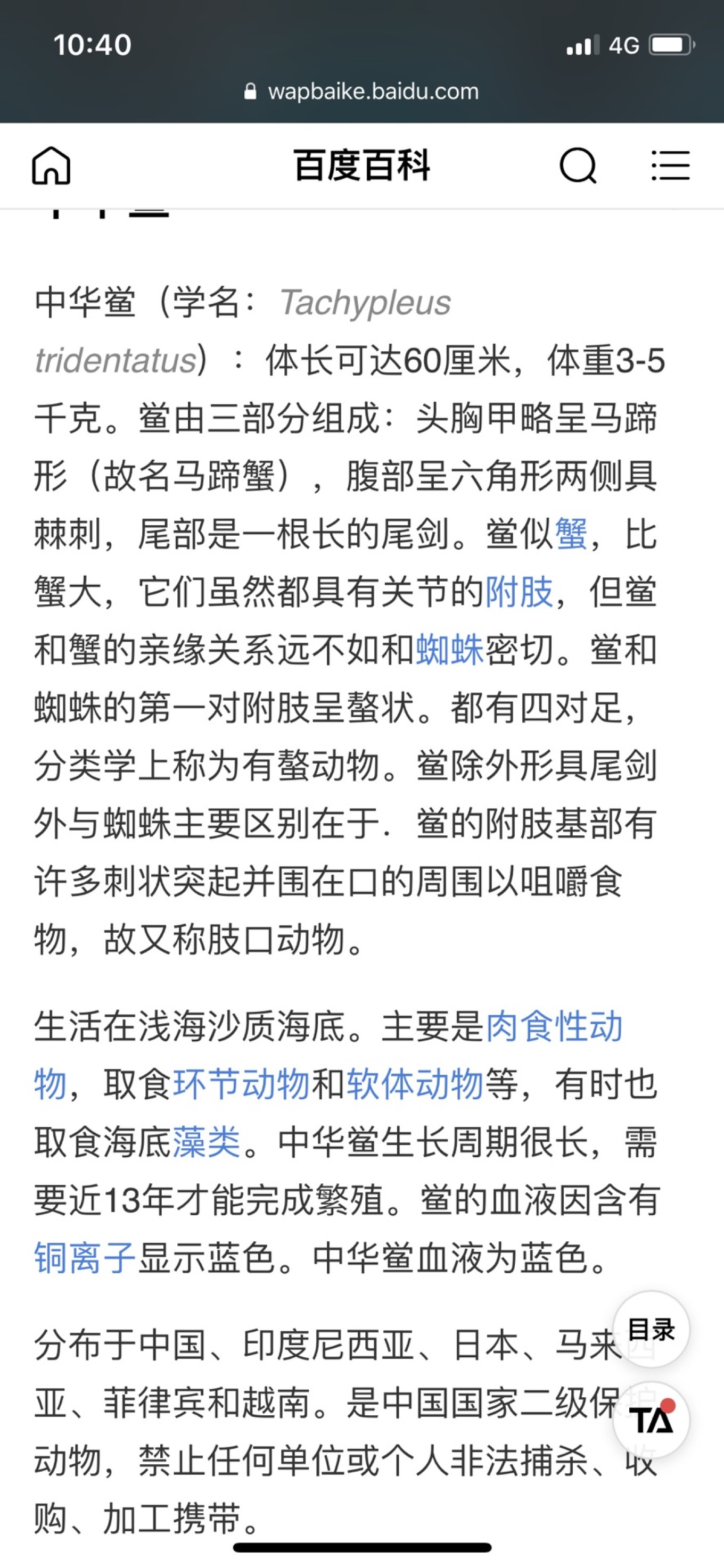Open the search icon in the header
This screenshot has width=724, height=1568.
(577, 165)
